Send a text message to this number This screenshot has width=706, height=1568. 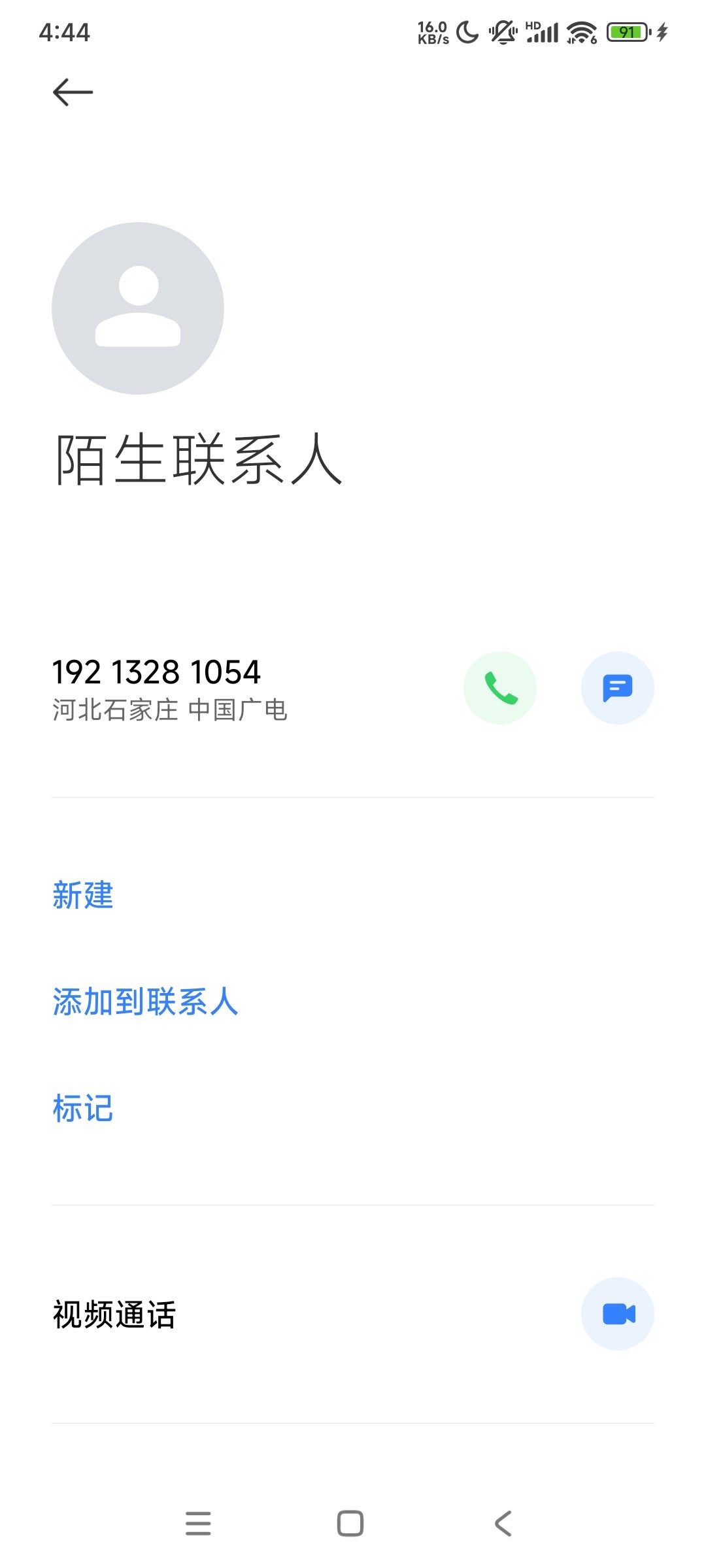click(618, 688)
